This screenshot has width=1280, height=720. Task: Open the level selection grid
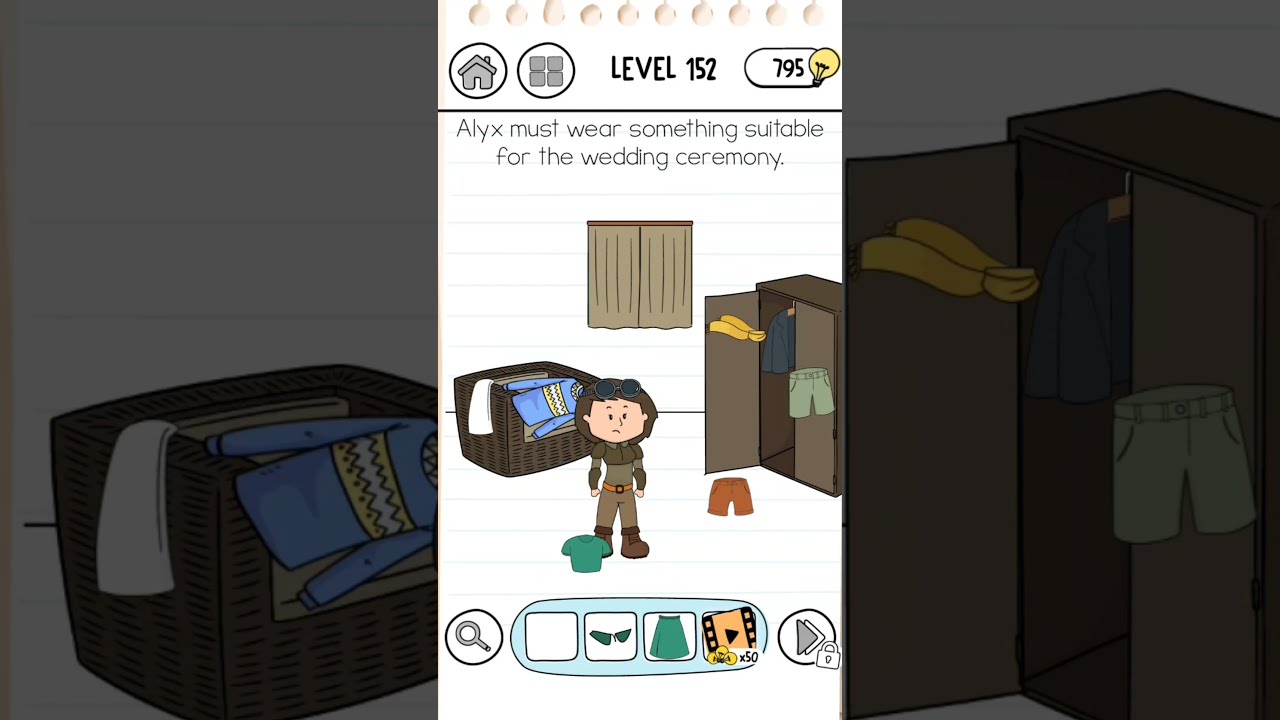click(x=546, y=71)
